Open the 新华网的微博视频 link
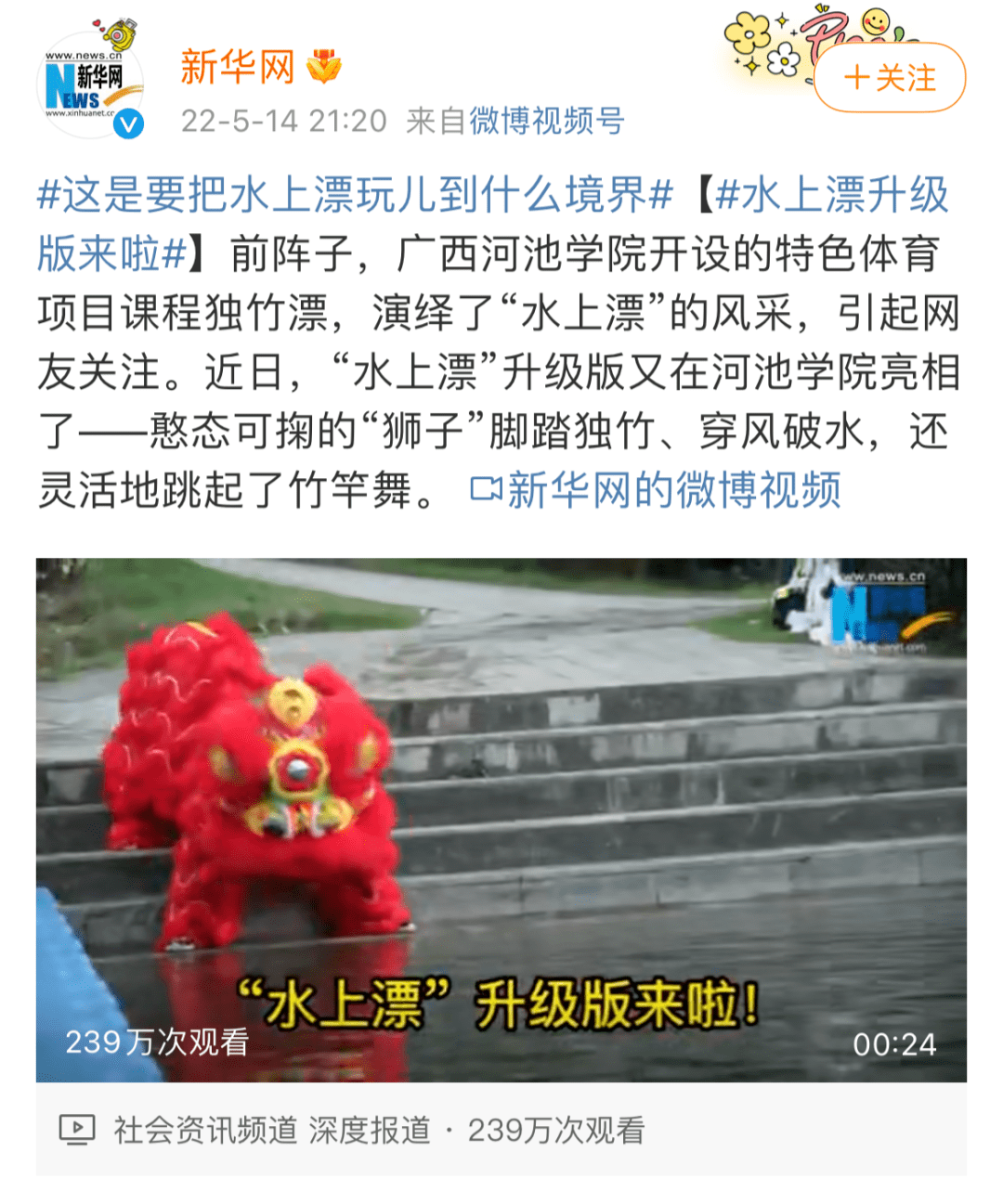 [x=658, y=490]
